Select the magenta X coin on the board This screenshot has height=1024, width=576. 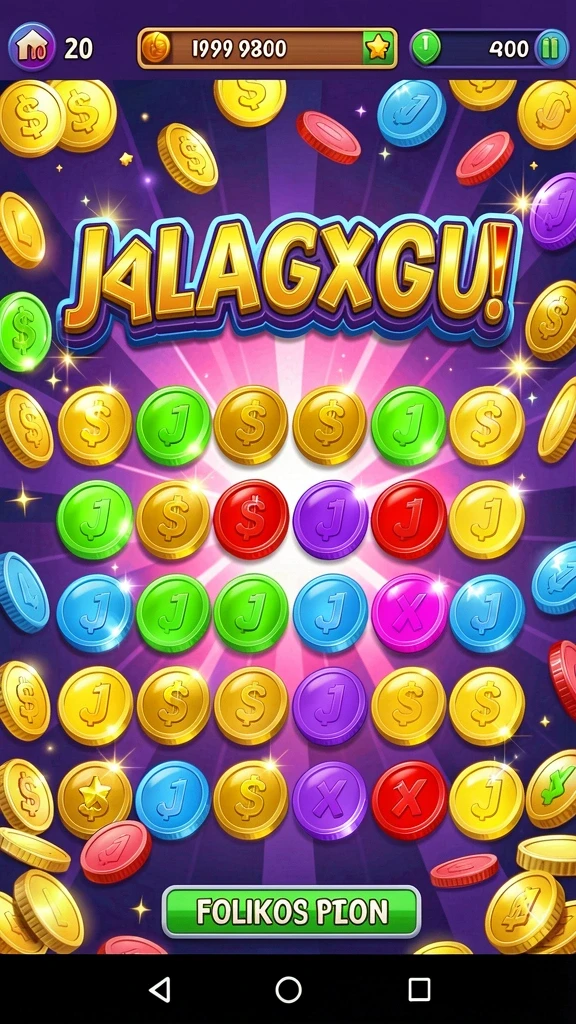point(409,613)
